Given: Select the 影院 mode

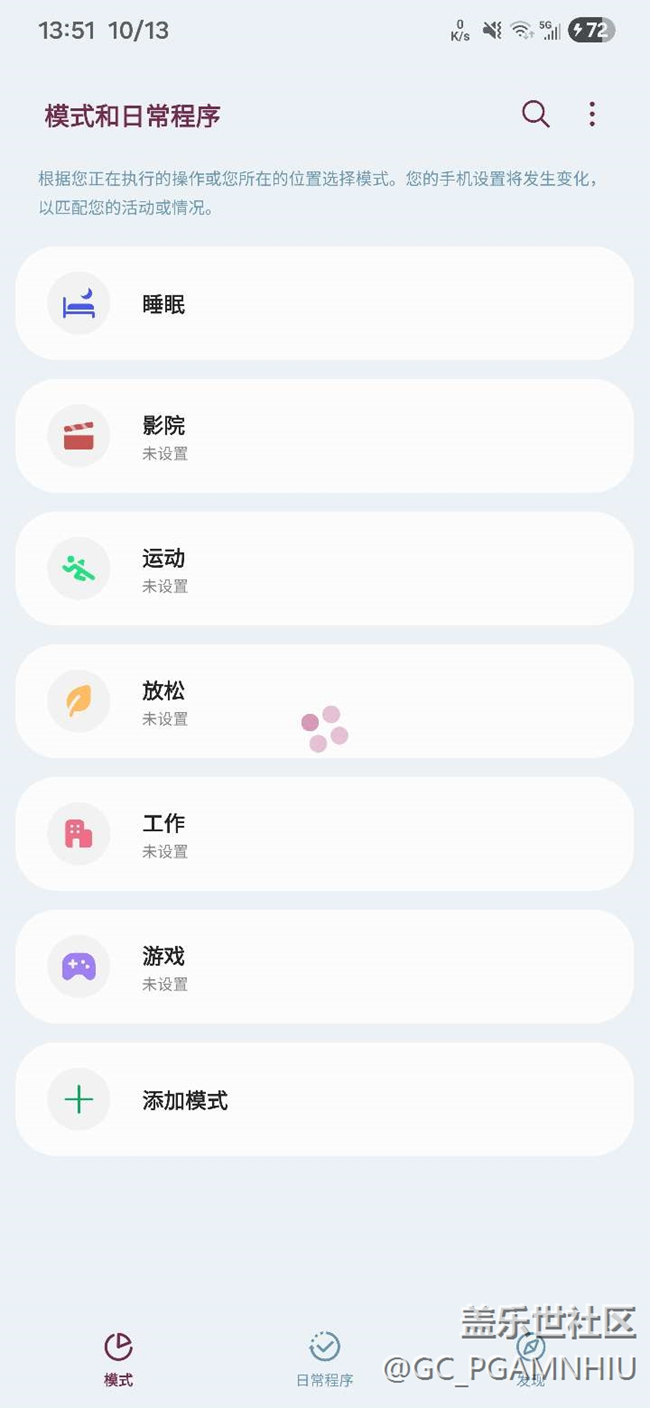Looking at the screenshot, I should tap(324, 437).
